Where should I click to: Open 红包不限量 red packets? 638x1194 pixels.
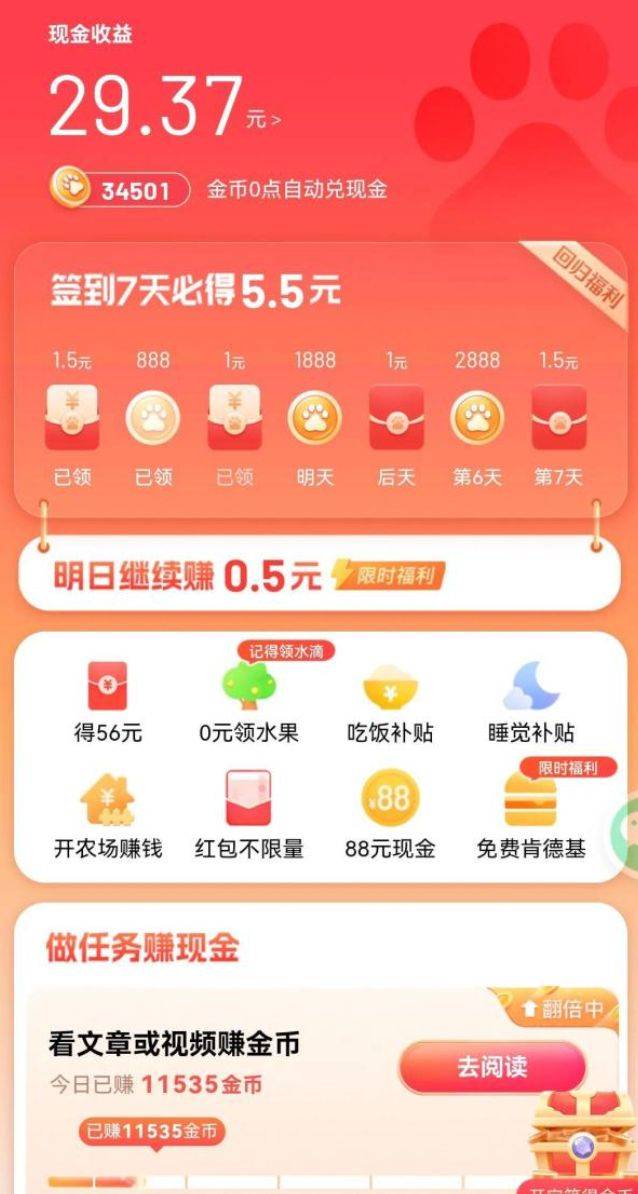point(249,816)
